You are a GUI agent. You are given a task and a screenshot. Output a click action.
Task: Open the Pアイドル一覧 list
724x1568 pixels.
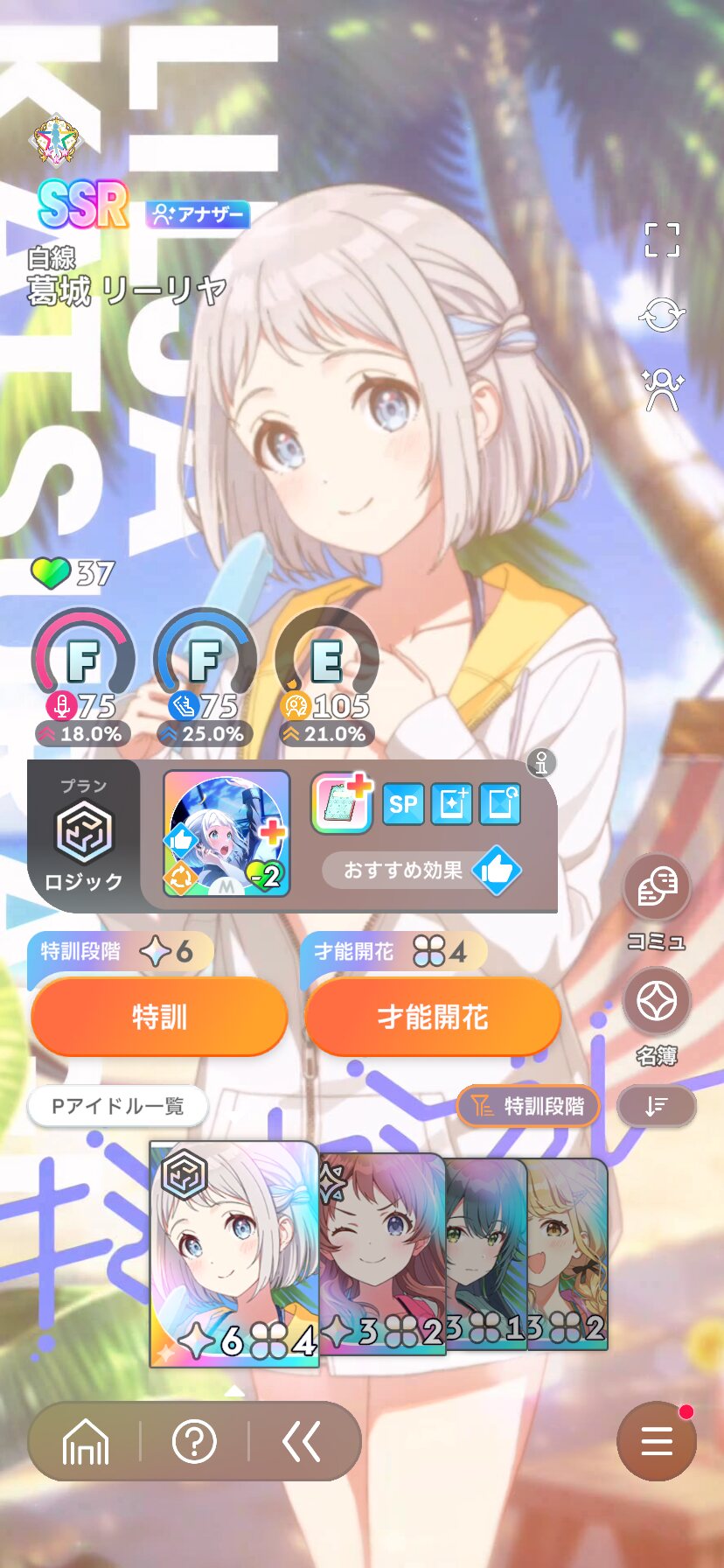click(x=118, y=1106)
